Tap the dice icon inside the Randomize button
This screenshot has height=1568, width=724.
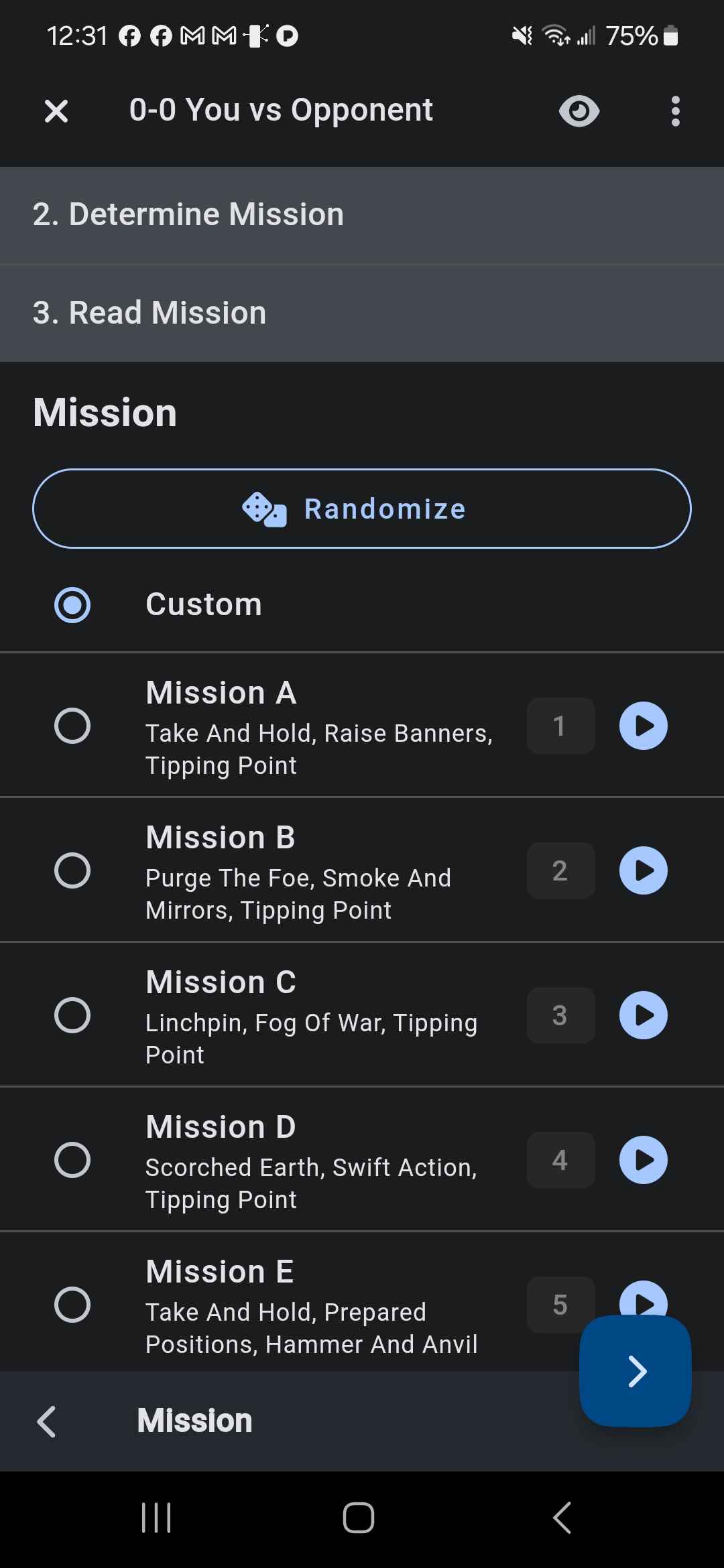[263, 509]
